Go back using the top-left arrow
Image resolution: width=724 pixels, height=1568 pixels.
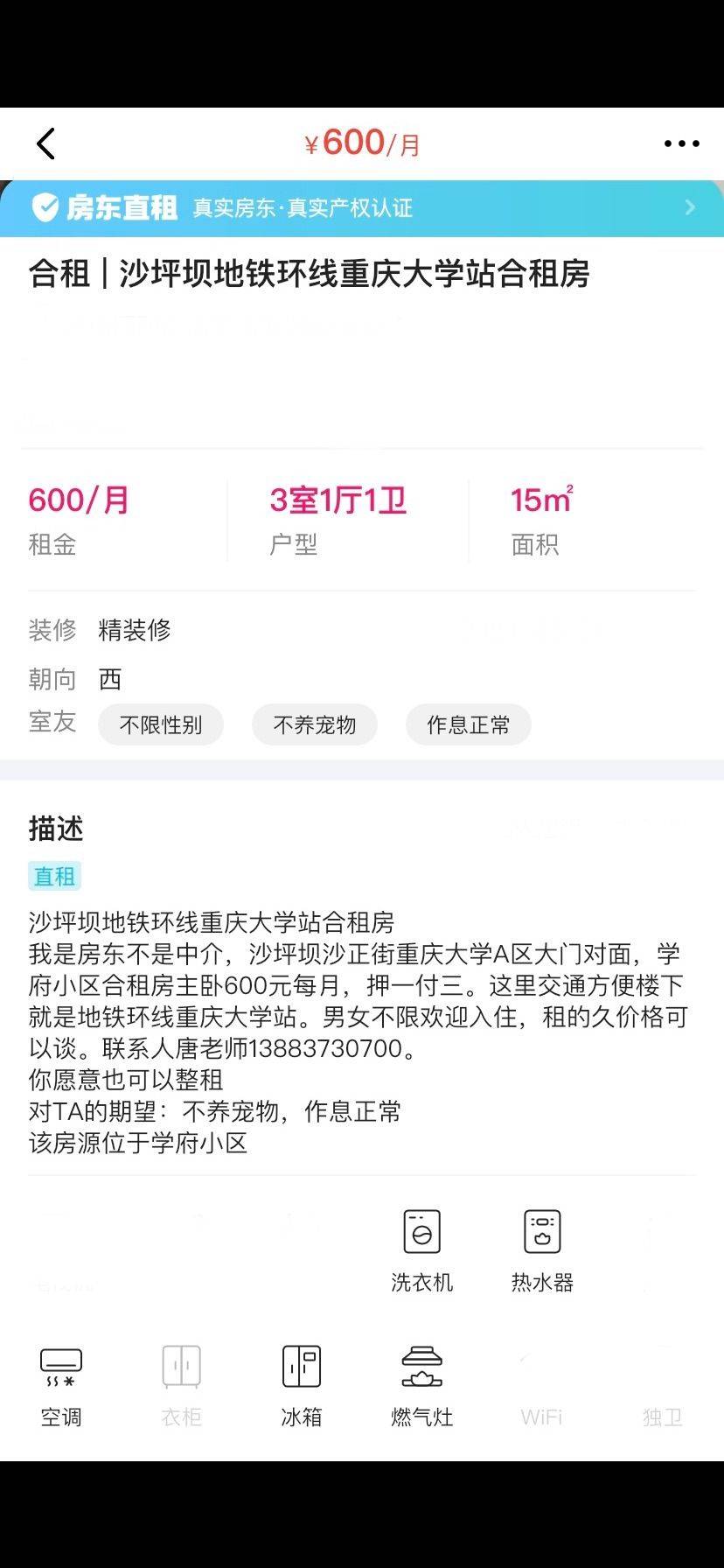(46, 143)
